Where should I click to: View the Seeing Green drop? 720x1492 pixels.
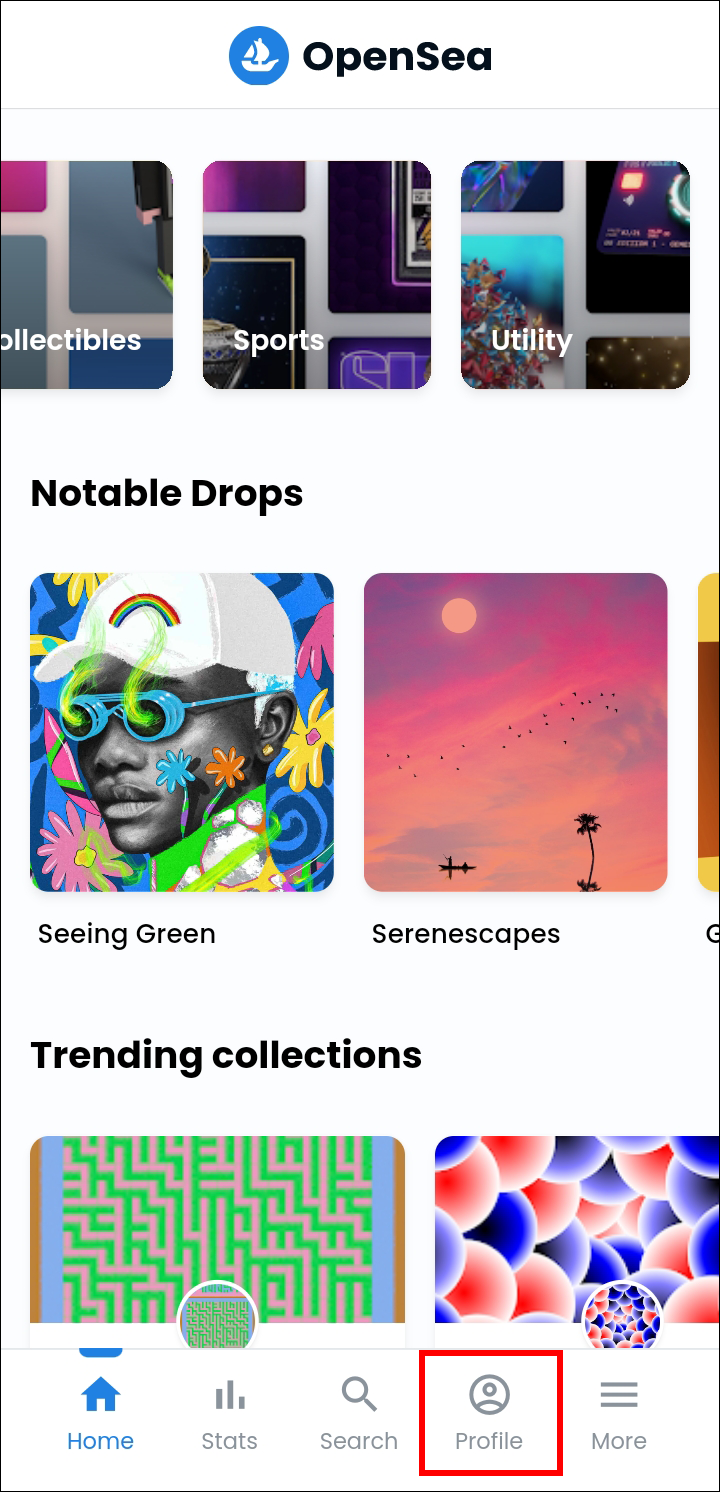click(x=182, y=732)
